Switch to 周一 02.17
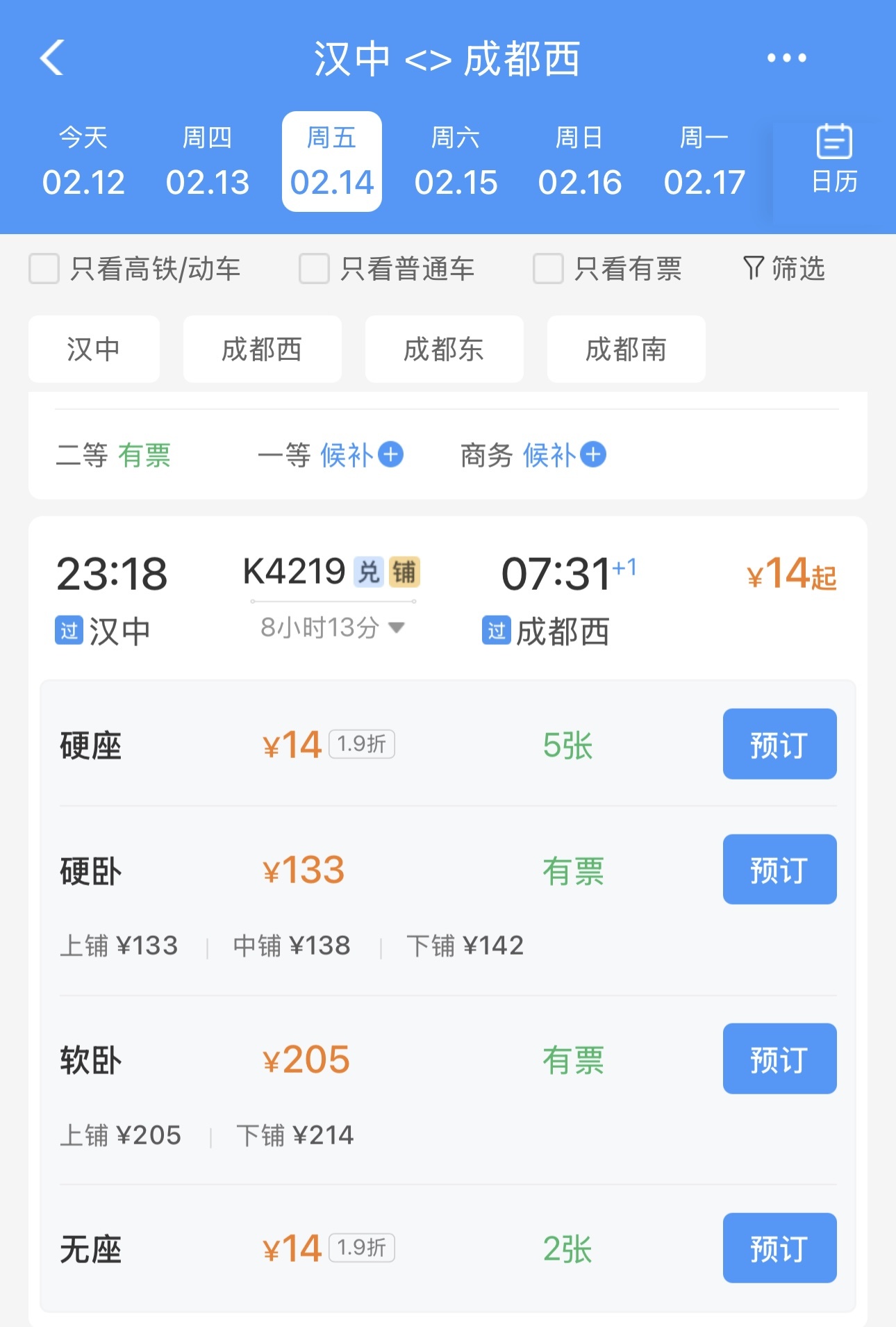The width and height of the screenshot is (896, 1327). [704, 162]
